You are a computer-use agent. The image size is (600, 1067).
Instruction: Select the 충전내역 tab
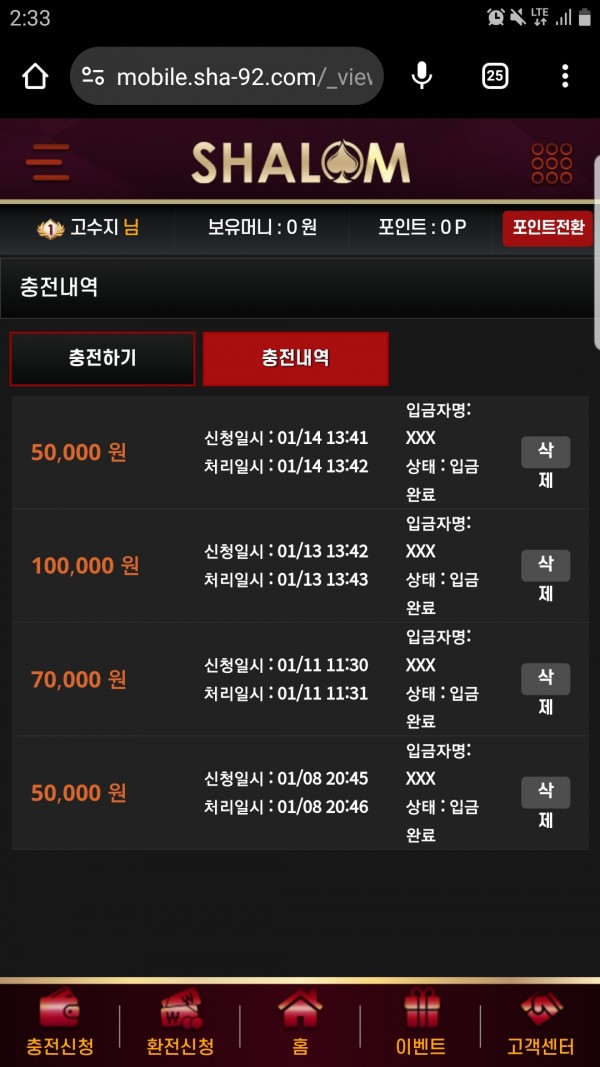[295, 358]
